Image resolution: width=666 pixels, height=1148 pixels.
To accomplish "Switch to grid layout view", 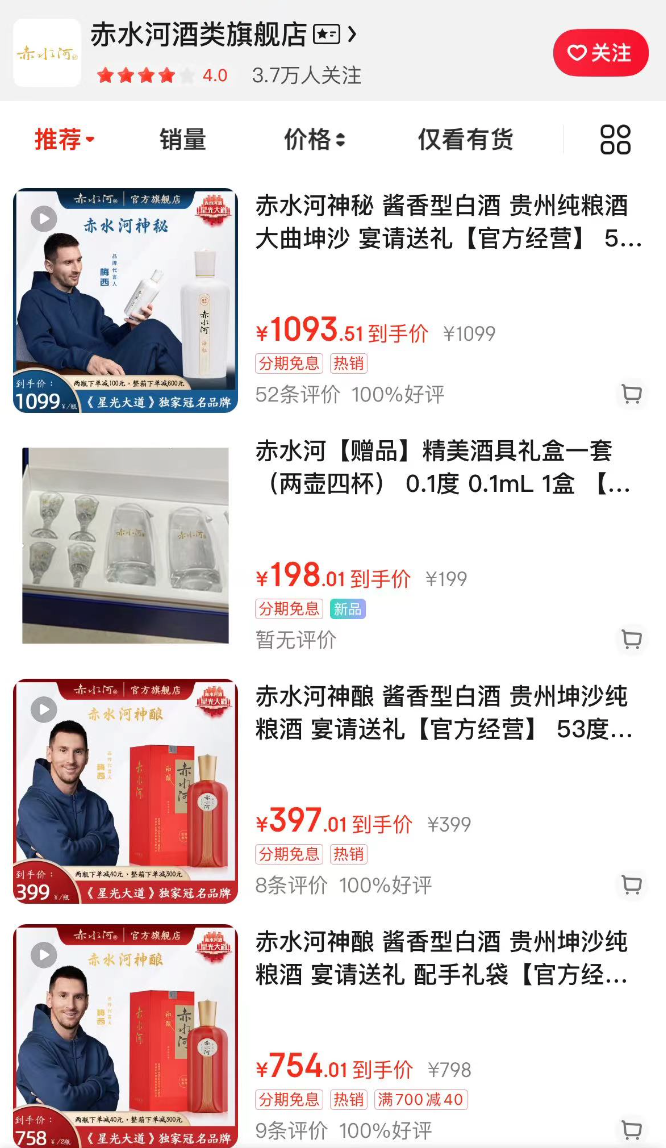I will tap(615, 140).
